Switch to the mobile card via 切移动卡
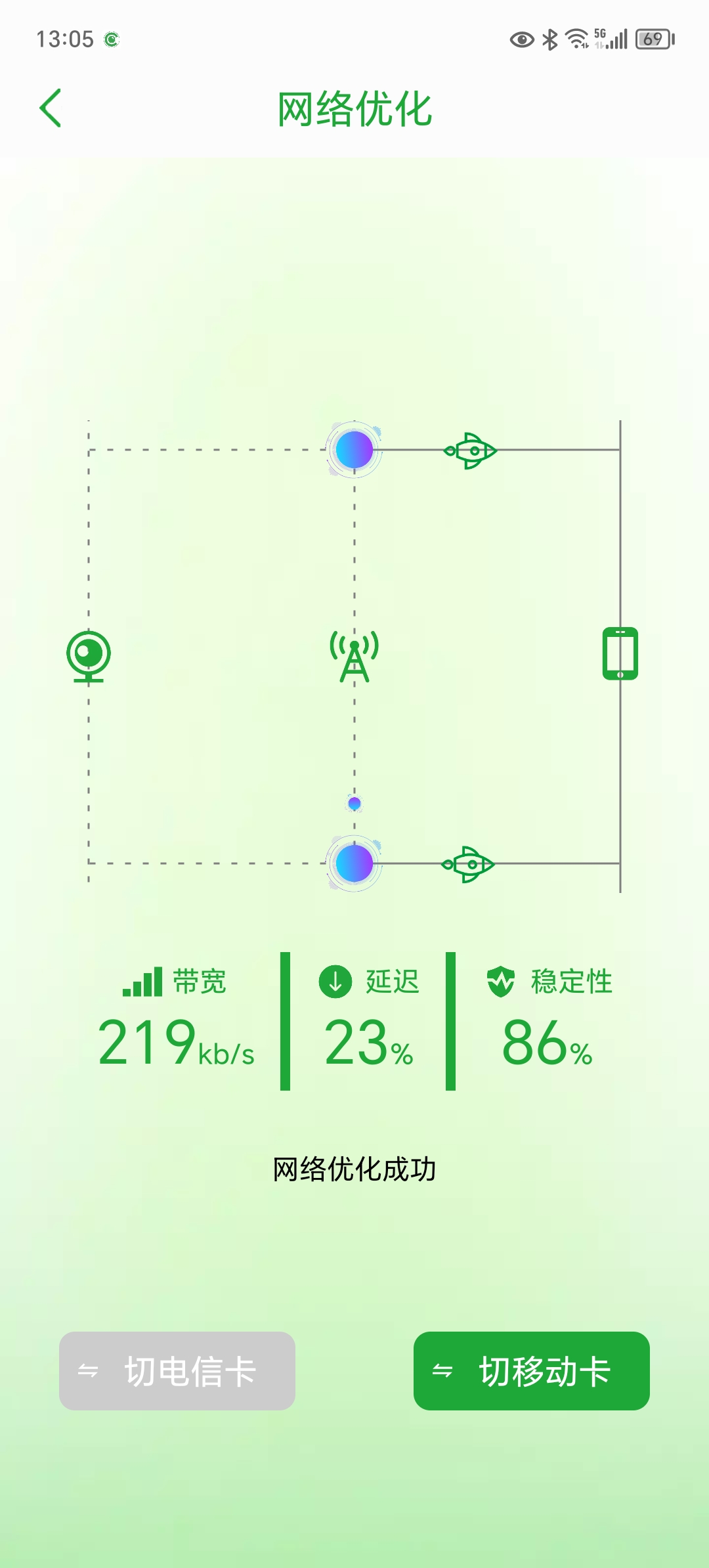The height and width of the screenshot is (1568, 709). click(532, 1371)
